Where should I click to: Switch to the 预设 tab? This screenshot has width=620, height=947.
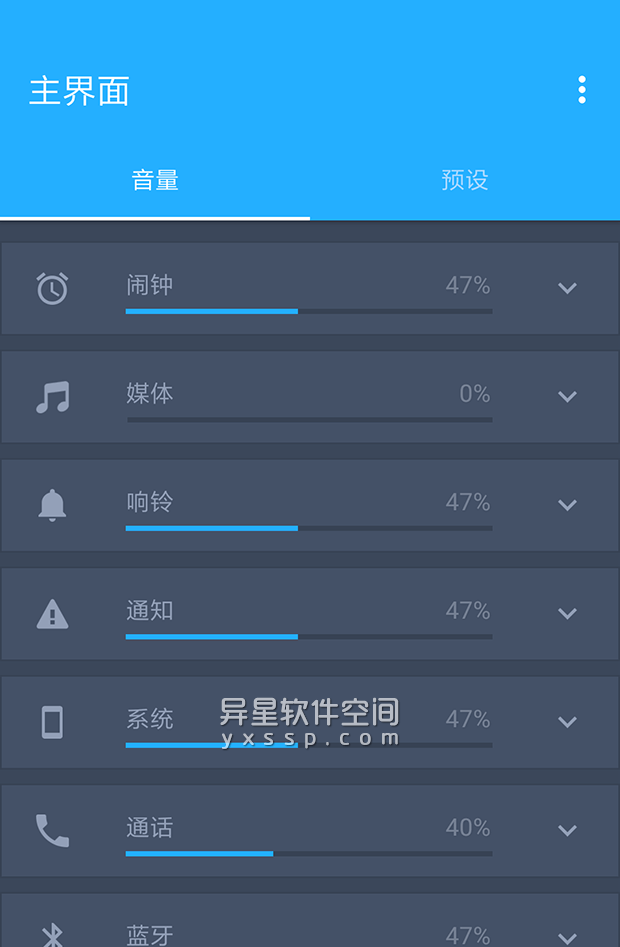pos(465,180)
